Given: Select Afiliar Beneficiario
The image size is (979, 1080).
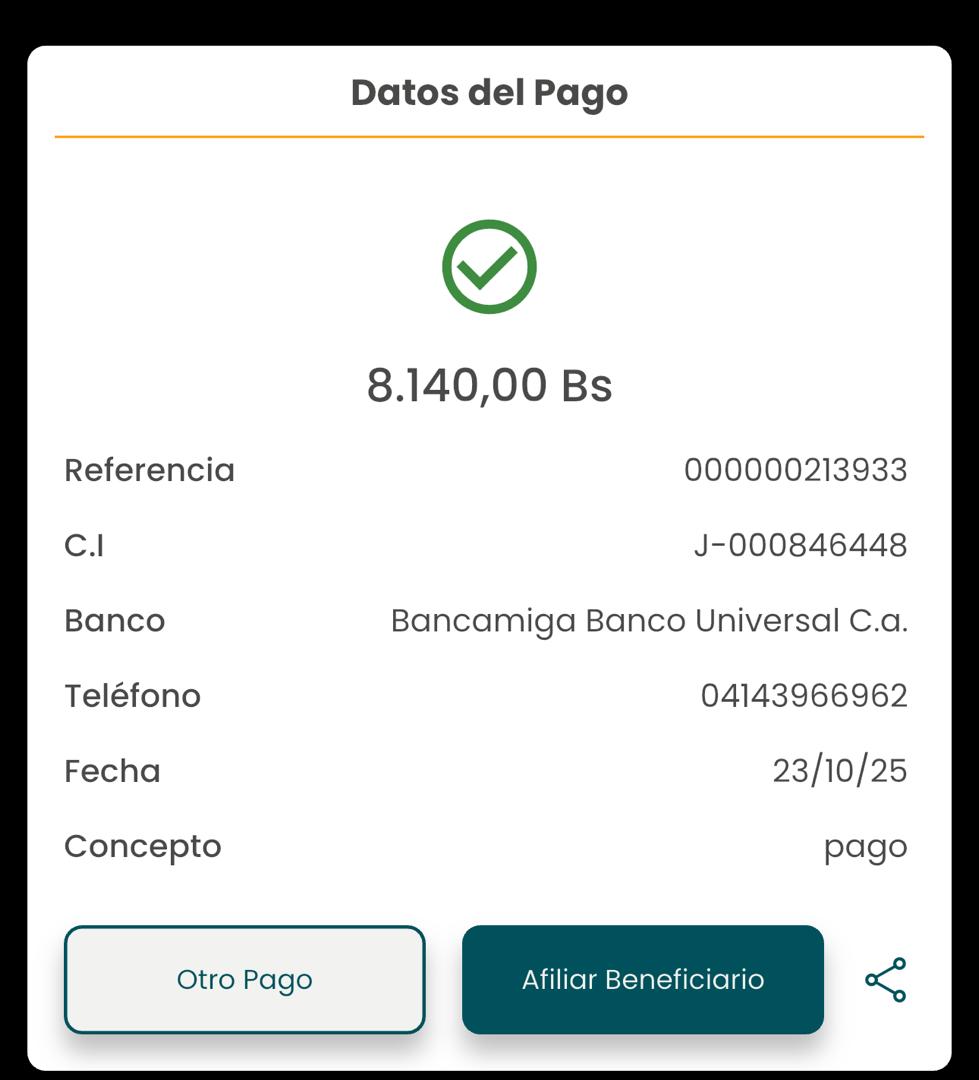Looking at the screenshot, I should [x=642, y=980].
